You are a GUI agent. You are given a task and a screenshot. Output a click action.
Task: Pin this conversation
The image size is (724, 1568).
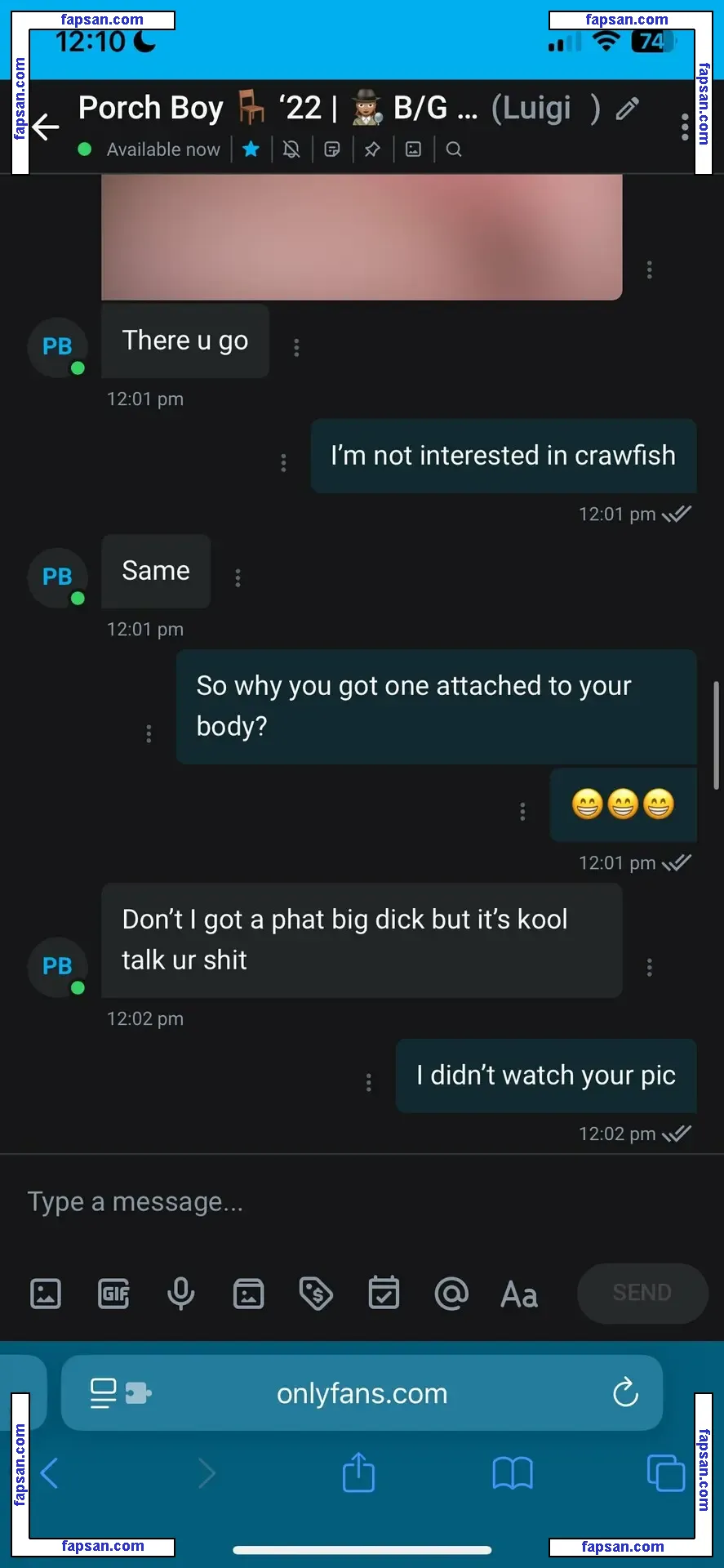point(372,149)
